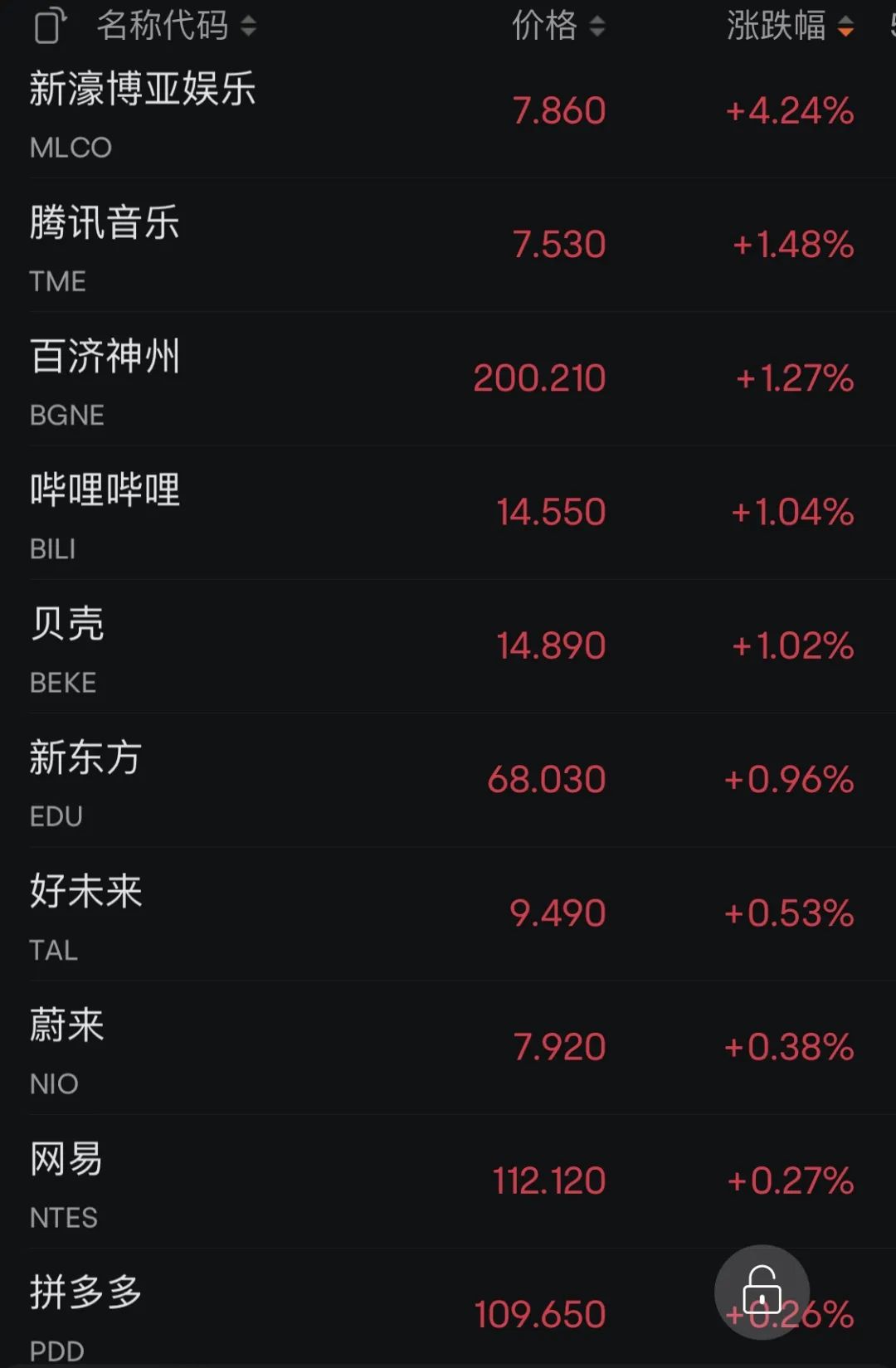Image resolution: width=896 pixels, height=1368 pixels.
Task: Toggle sort direction on the 涨跌幅 column
Action: 844,27
